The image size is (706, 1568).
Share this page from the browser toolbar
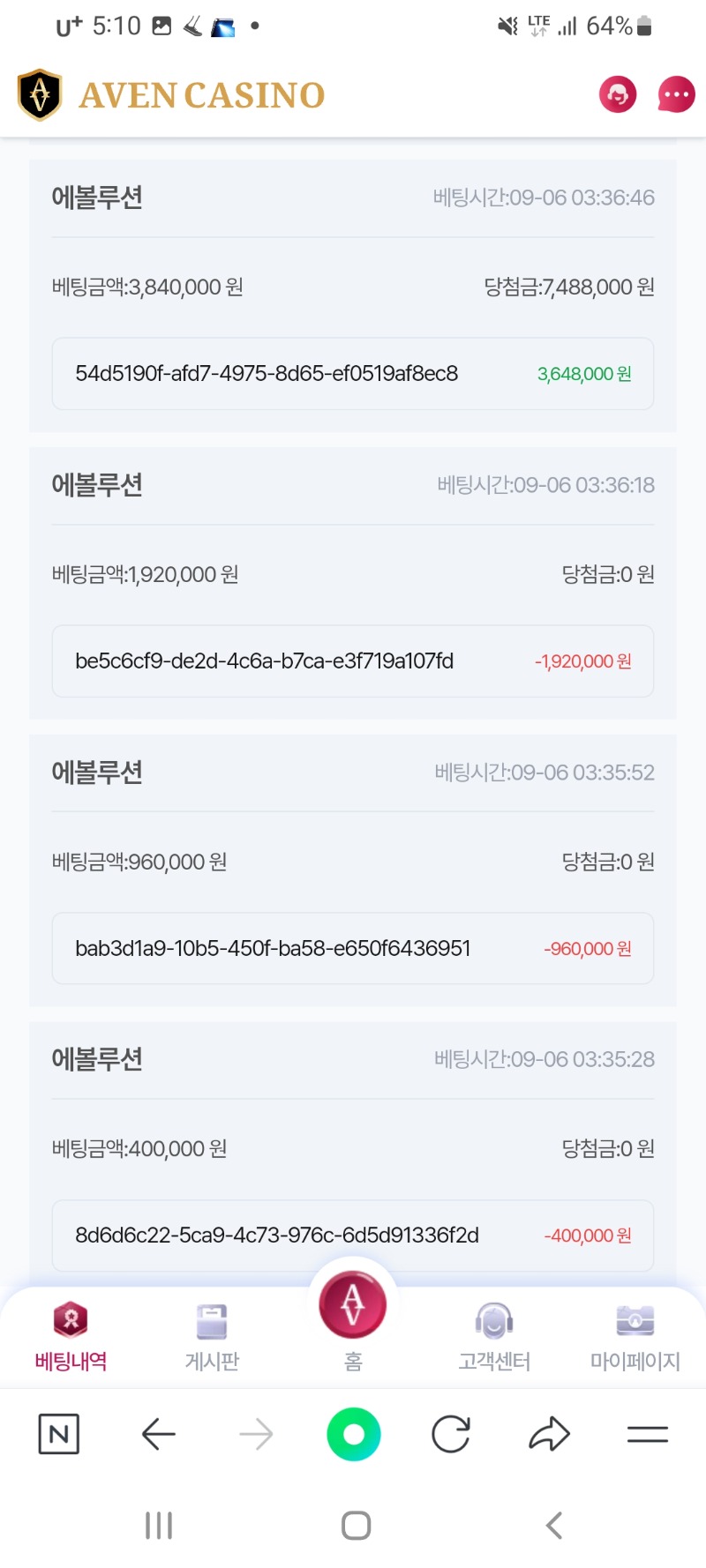click(549, 1434)
